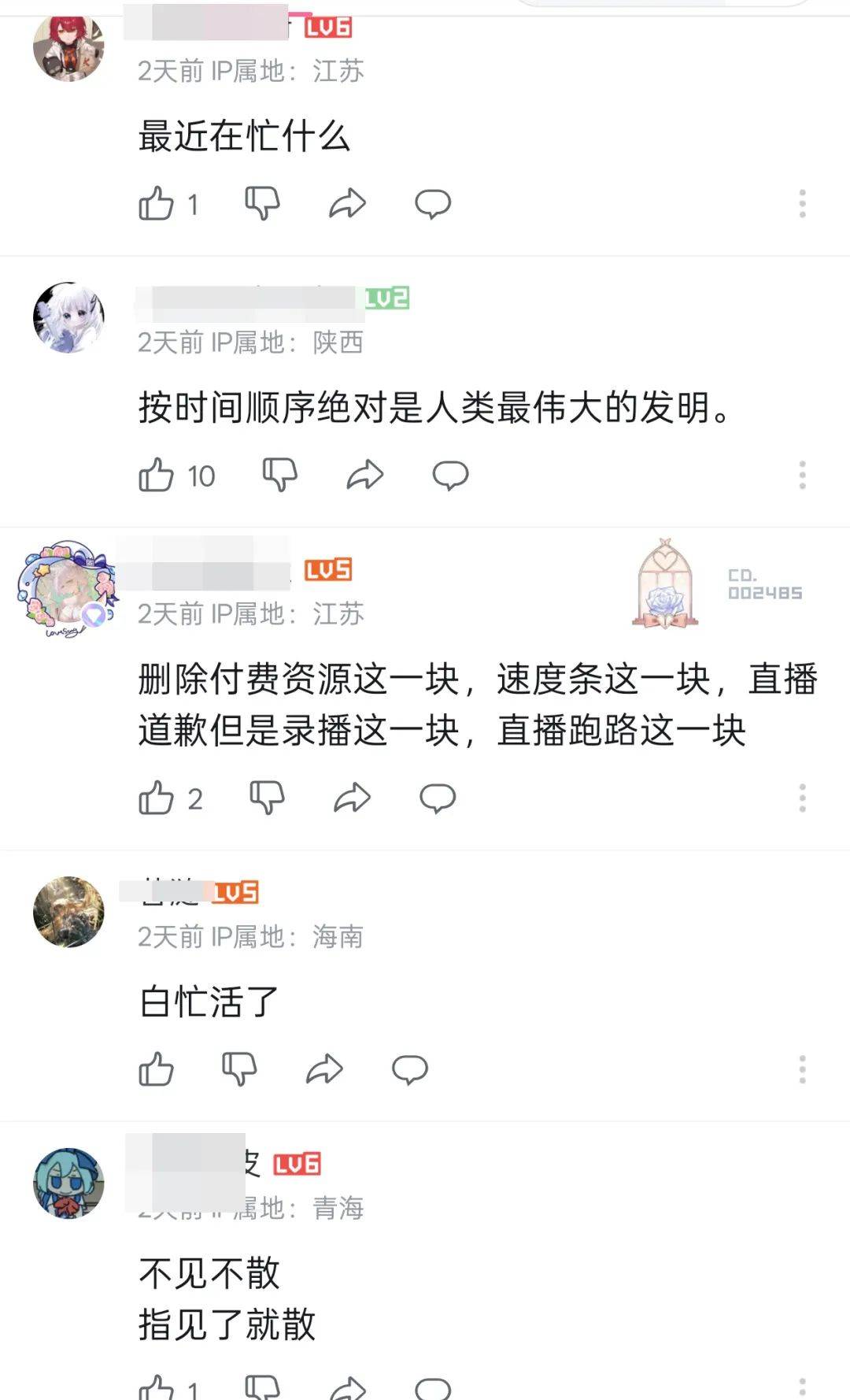The width and height of the screenshot is (850, 1400).
Task: Like the comment 最近在忙什么
Action: [x=156, y=204]
